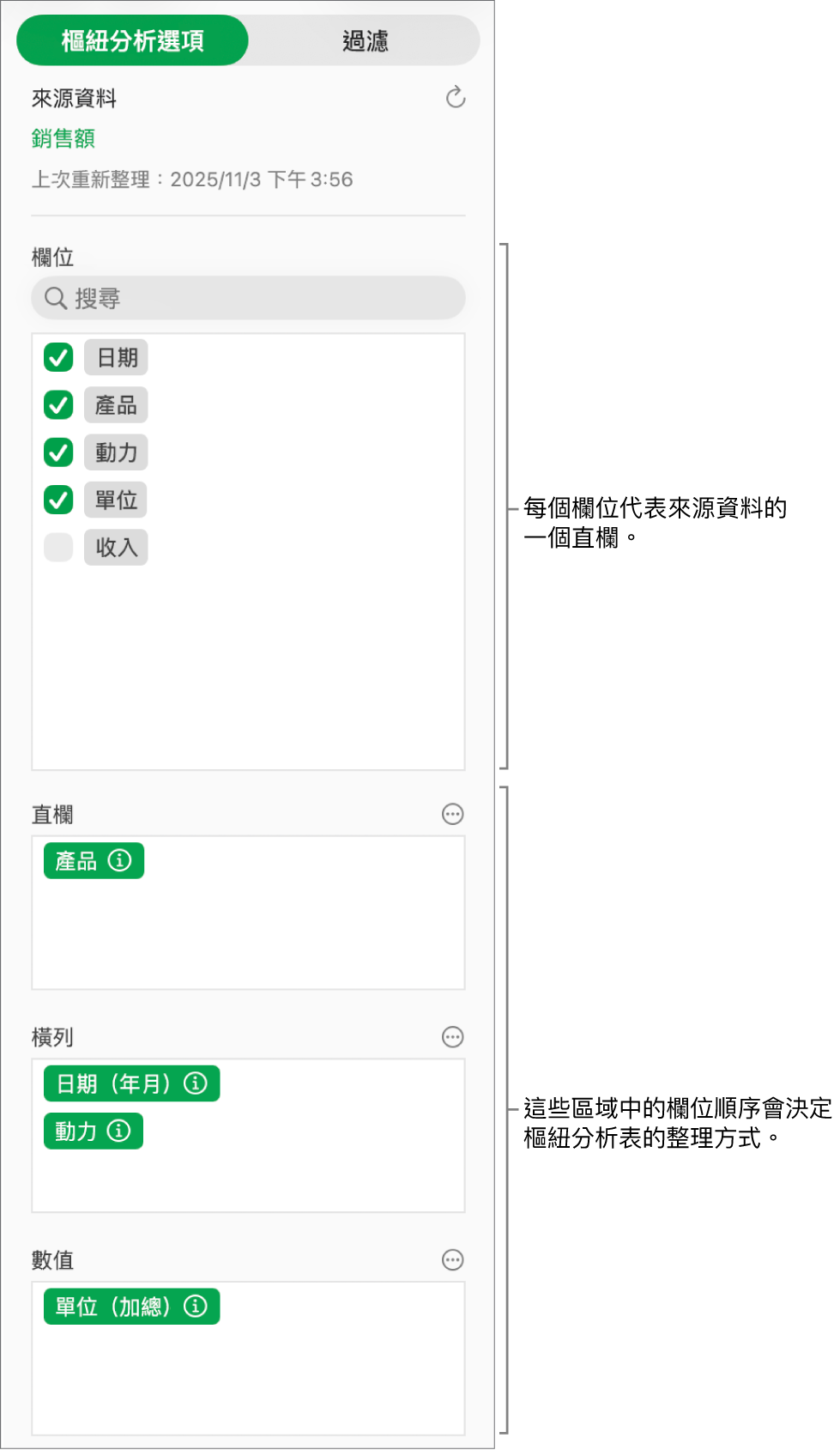Screen dimensions: 840x1450
Task: Switch to the 過濾 tab
Action: tap(365, 40)
